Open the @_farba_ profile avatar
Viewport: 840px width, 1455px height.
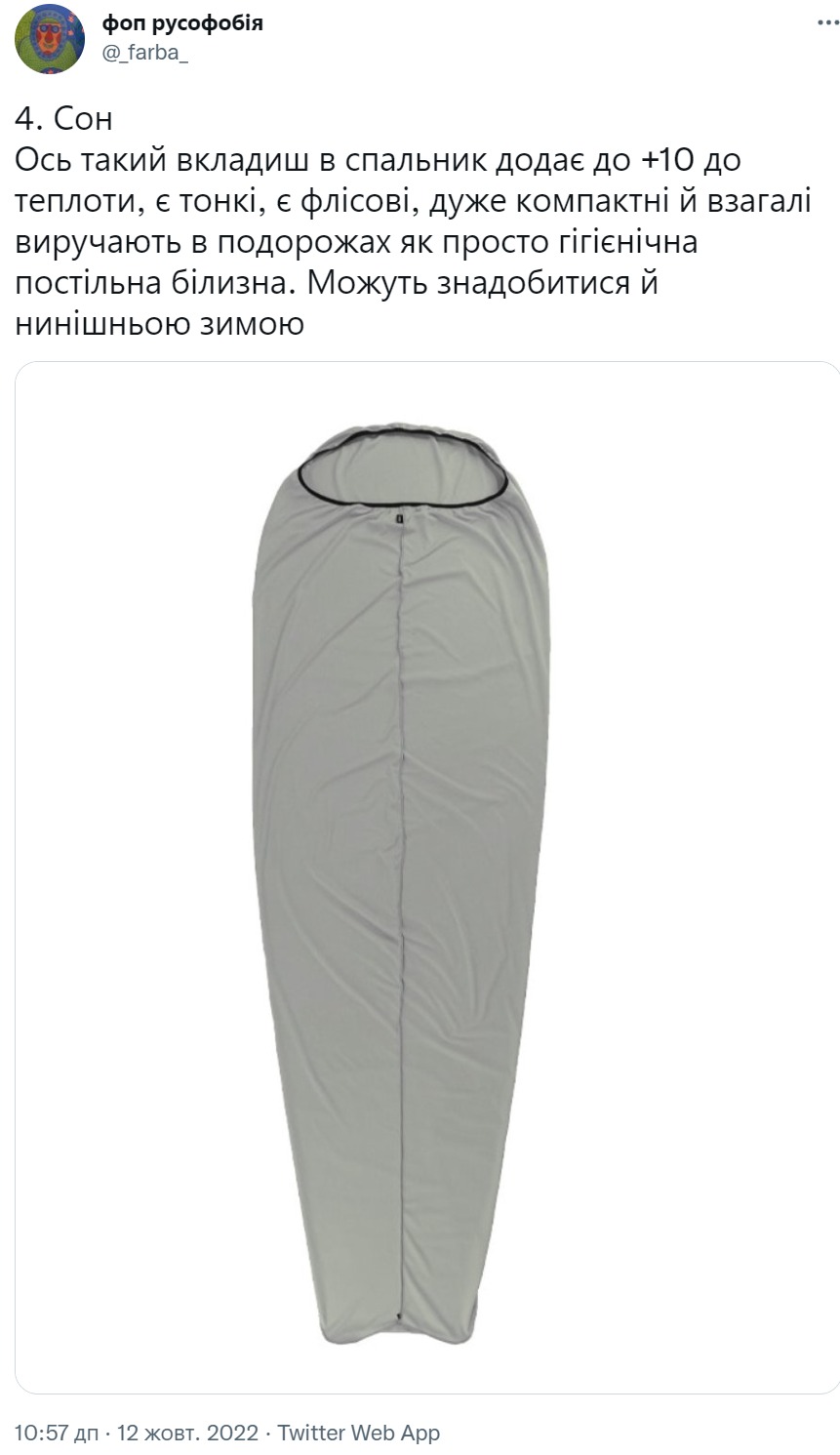[x=49, y=38]
